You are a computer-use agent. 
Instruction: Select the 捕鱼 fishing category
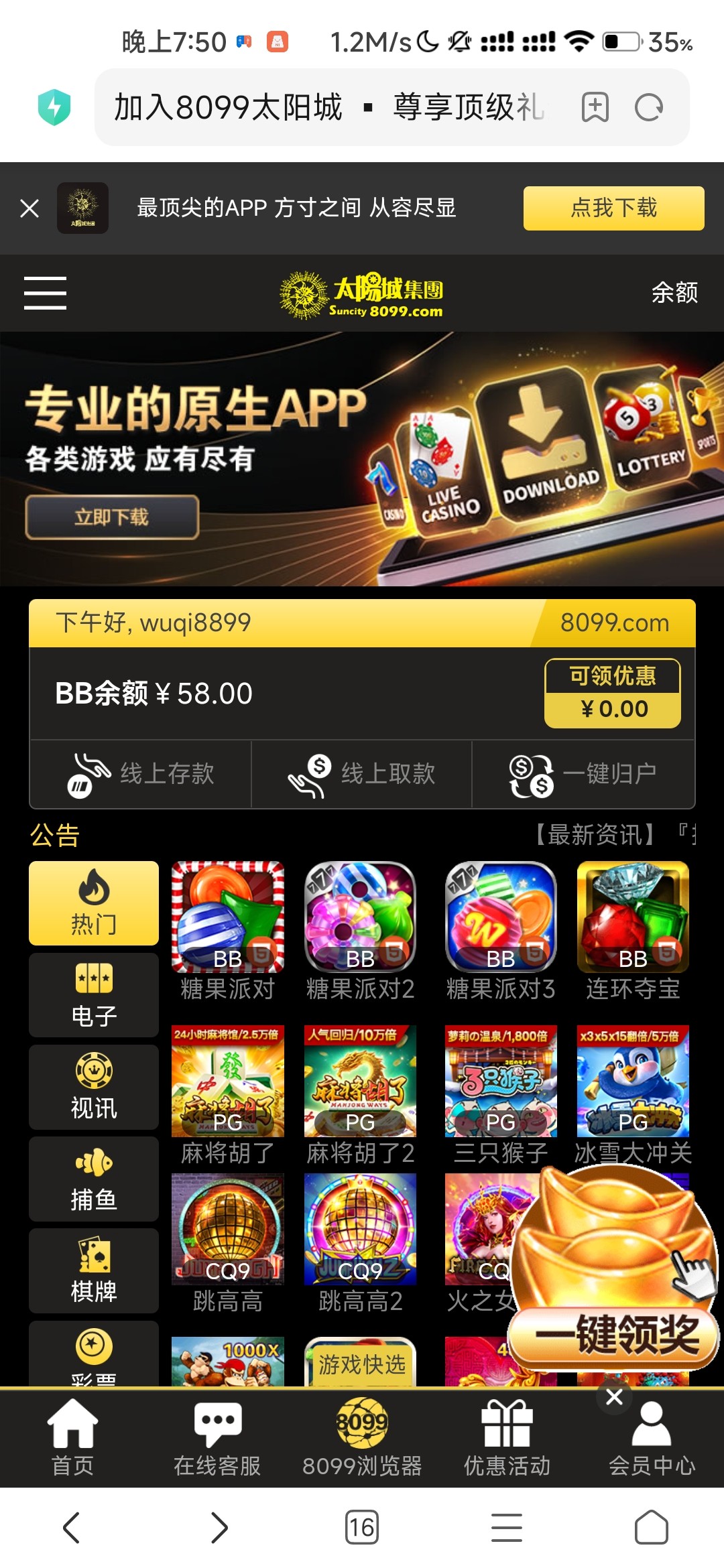point(94,1179)
